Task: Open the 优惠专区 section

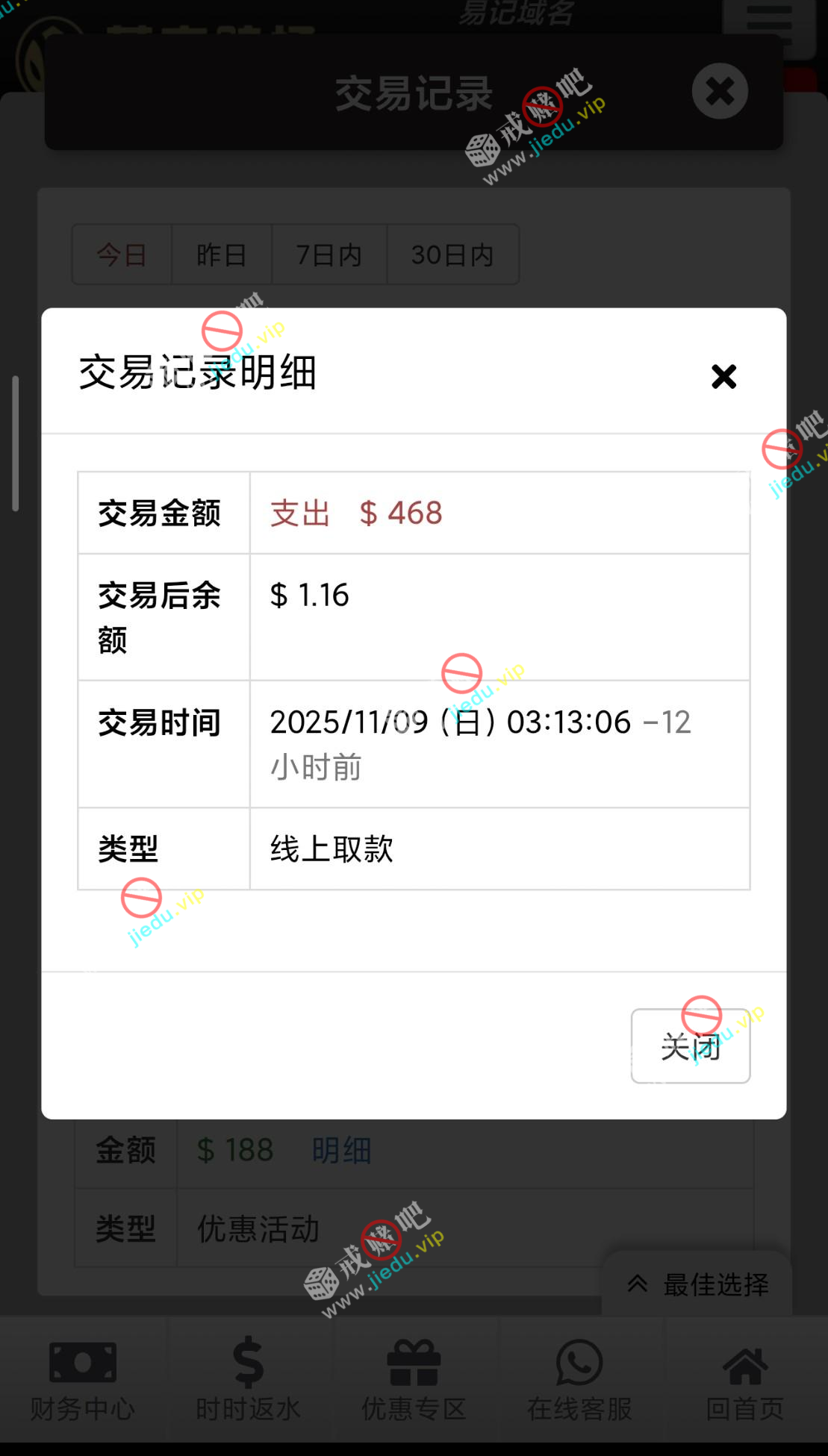Action: (x=414, y=1381)
